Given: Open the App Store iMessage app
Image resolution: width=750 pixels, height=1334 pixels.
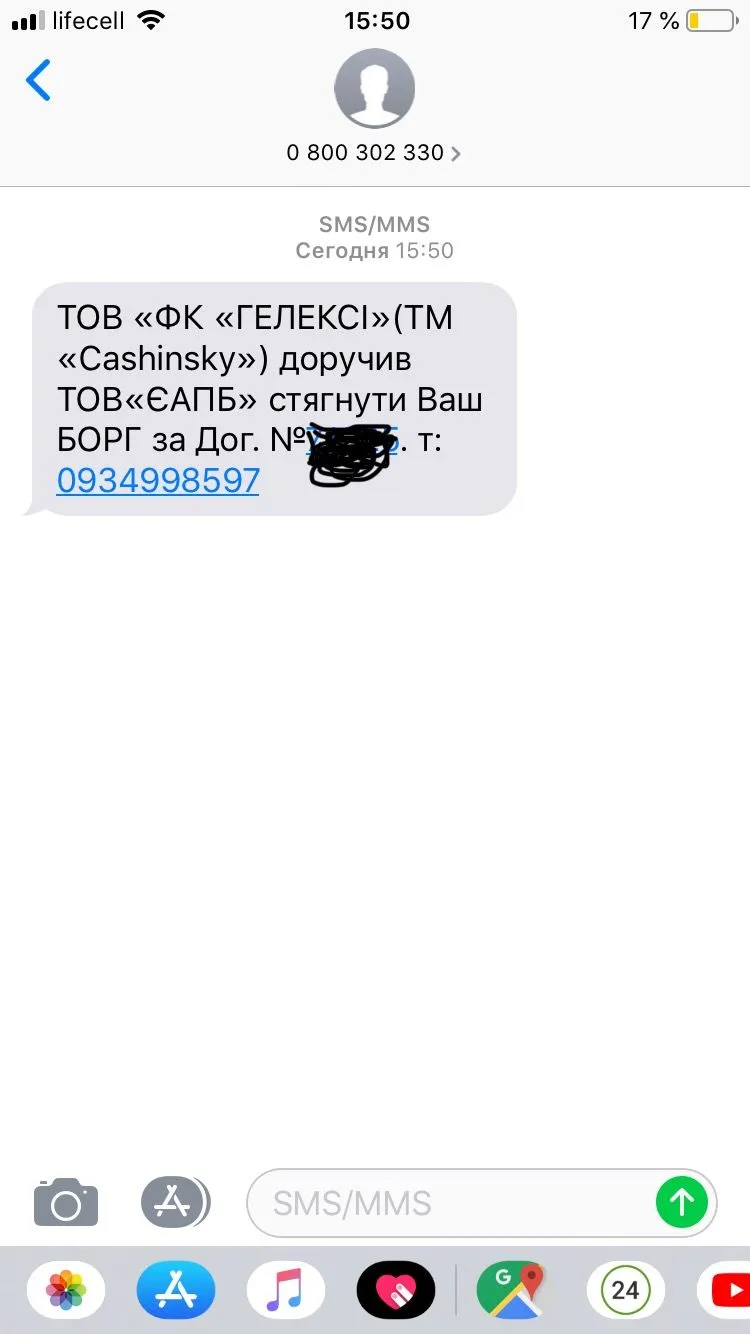Looking at the screenshot, I should coord(176,1290).
